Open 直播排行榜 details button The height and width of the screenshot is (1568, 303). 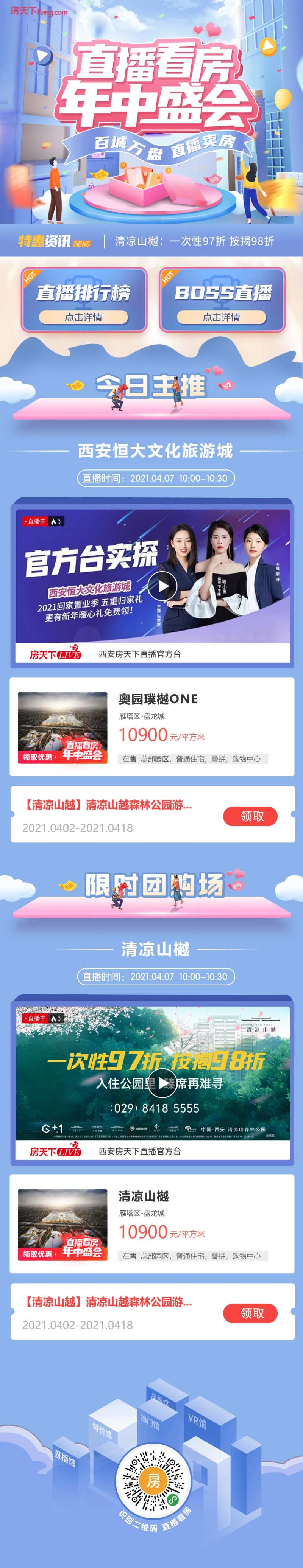[84, 317]
